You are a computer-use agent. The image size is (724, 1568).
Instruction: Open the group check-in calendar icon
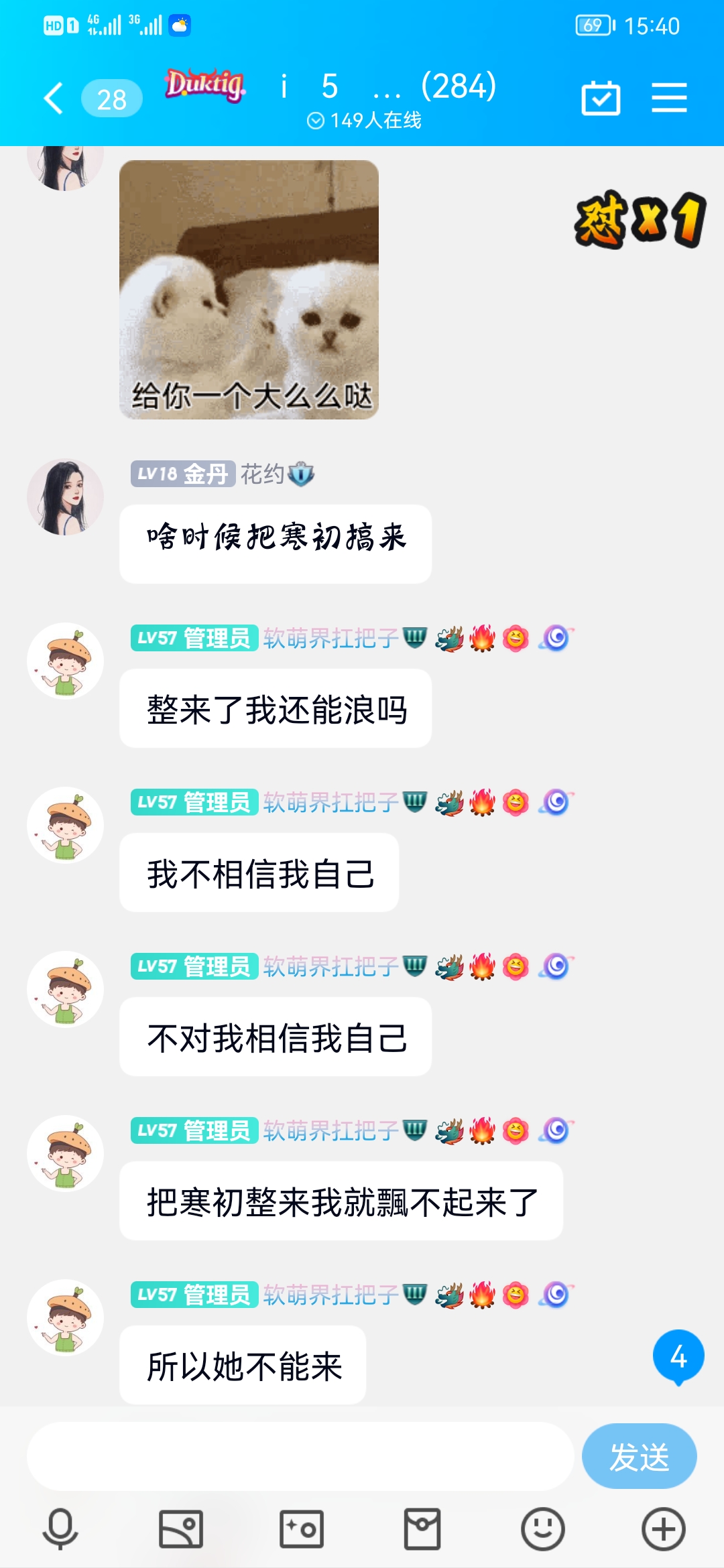tap(601, 99)
